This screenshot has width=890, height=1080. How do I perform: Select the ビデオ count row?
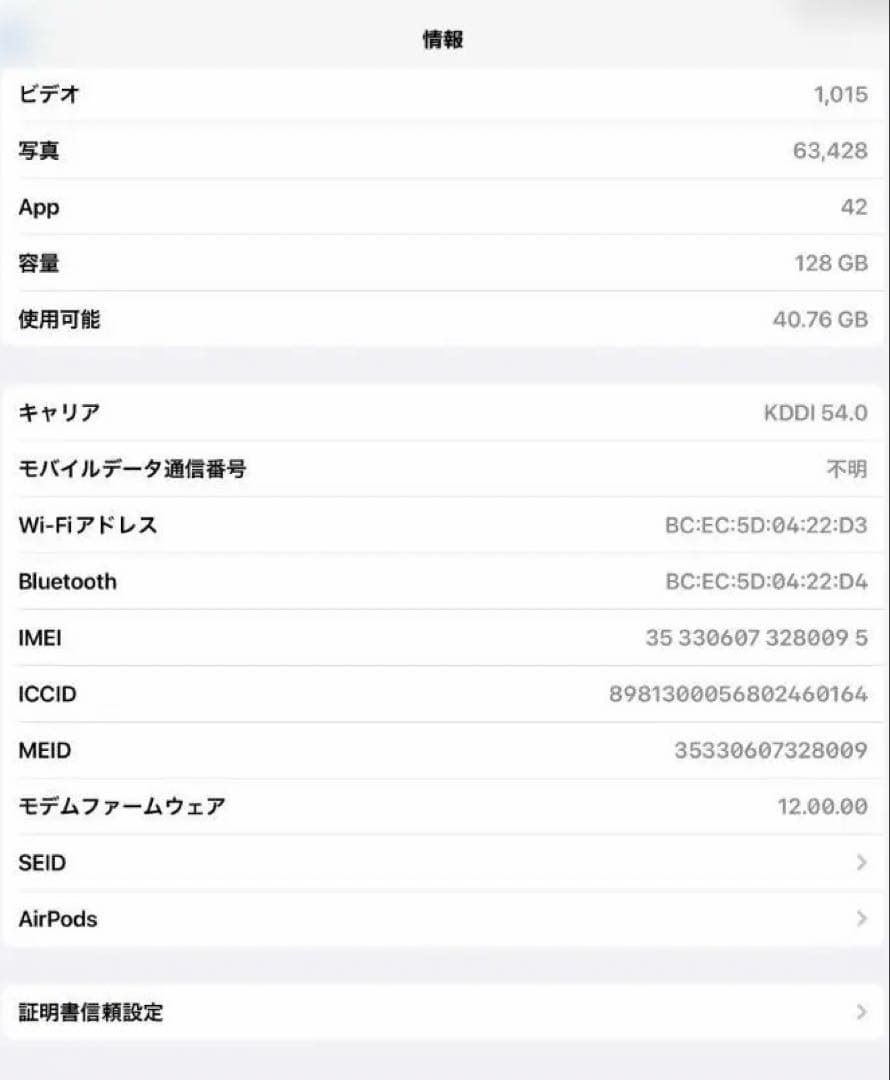tap(445, 94)
